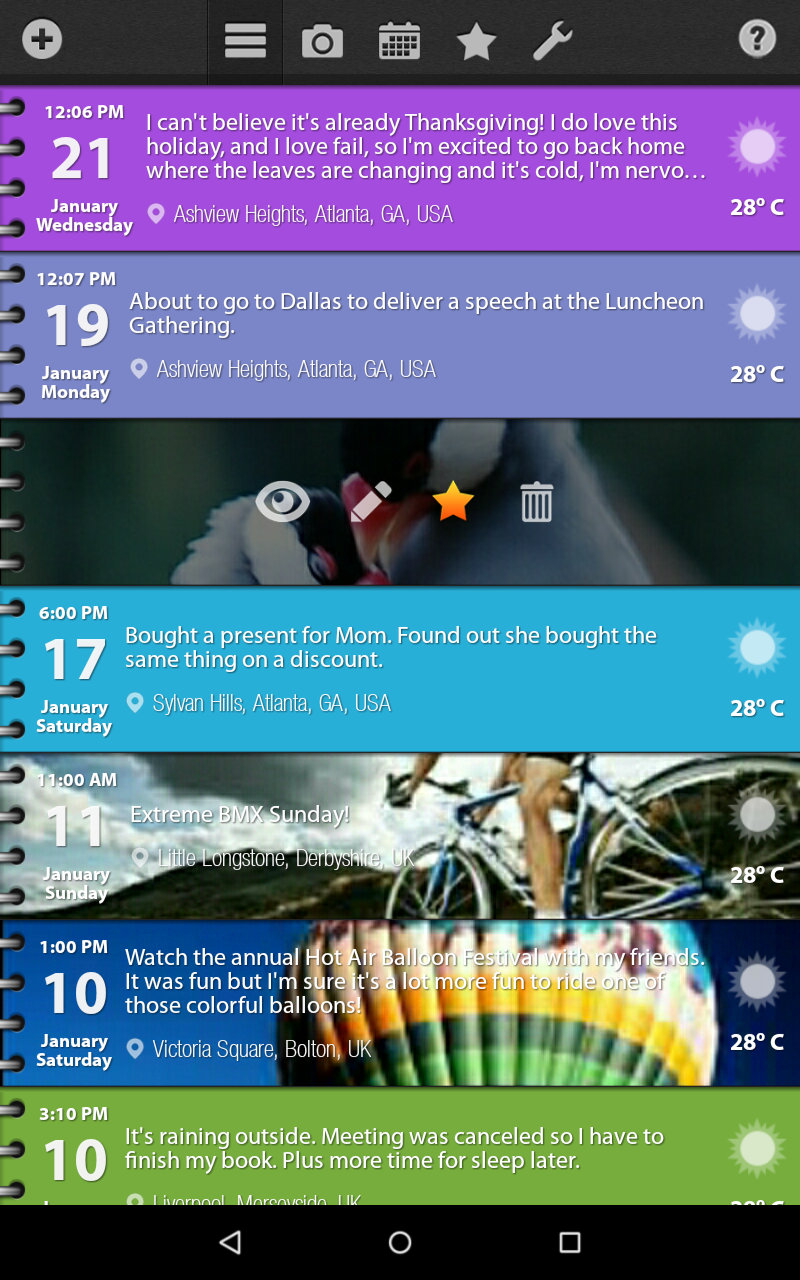Open the help screen
This screenshot has width=800, height=1280.
(757, 39)
